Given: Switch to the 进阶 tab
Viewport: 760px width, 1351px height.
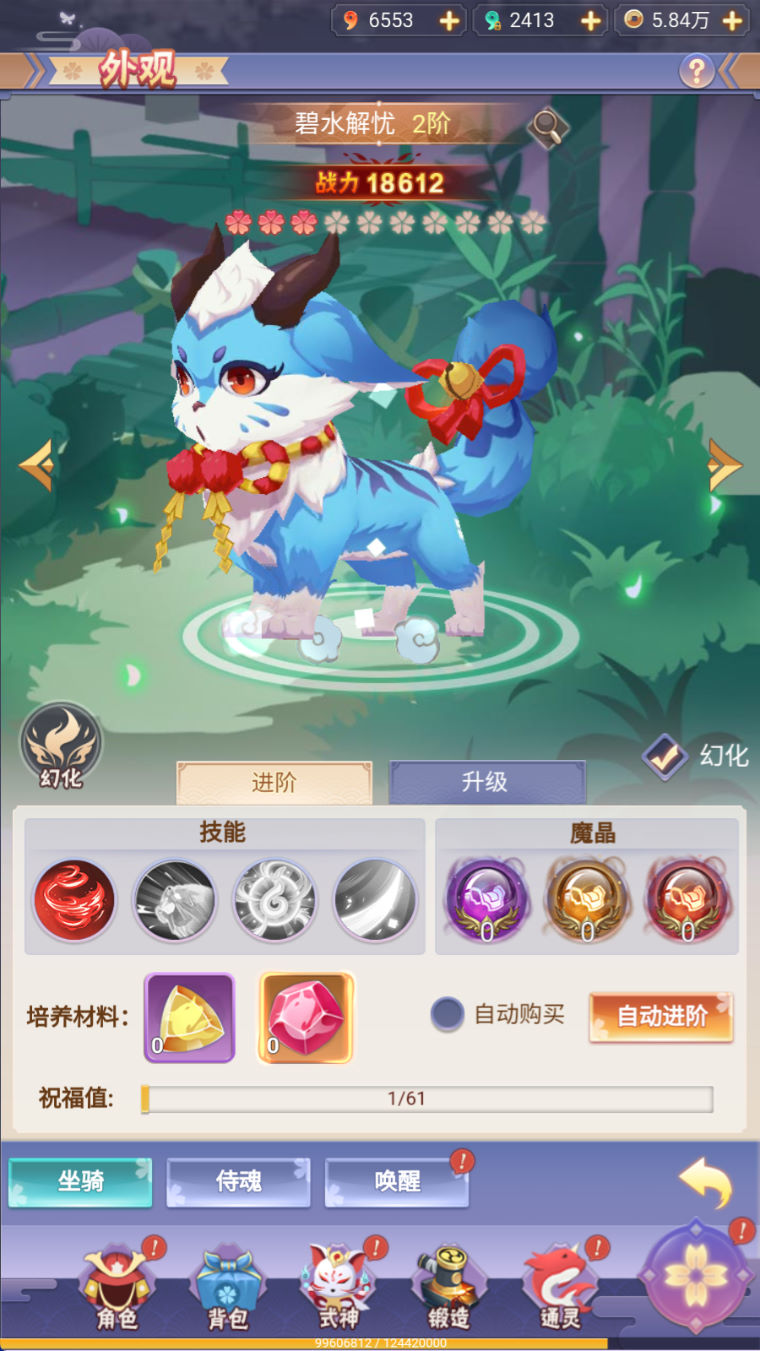Looking at the screenshot, I should pos(274,783).
